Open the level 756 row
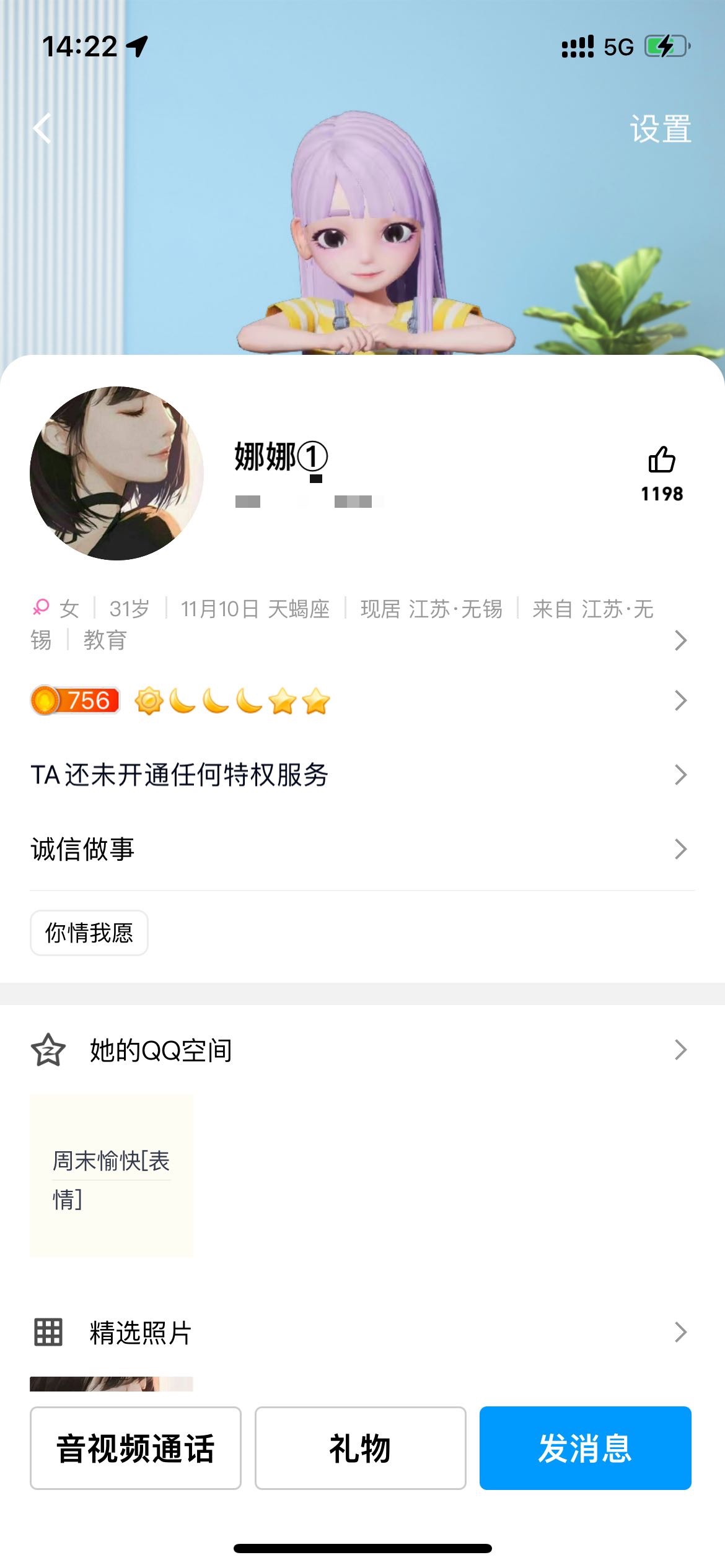Viewport: 725px width, 1568px height. (359, 701)
